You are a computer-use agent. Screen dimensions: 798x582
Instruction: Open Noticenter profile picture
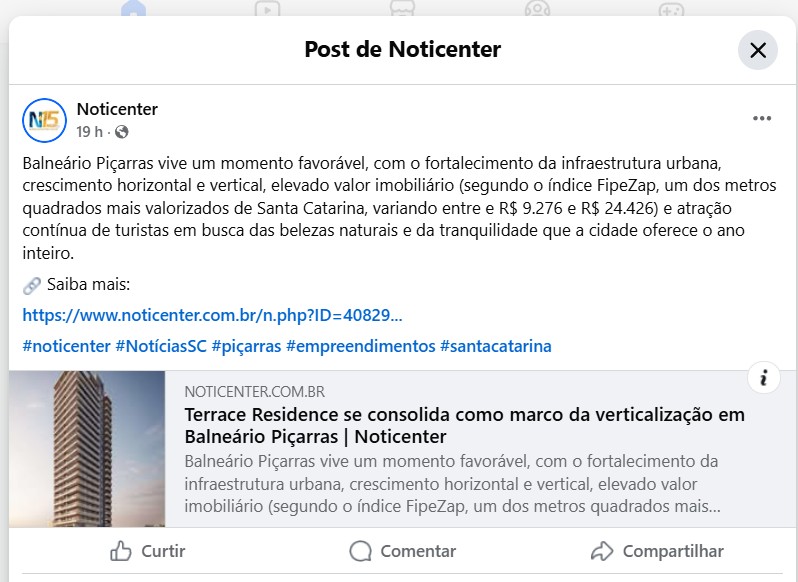tap(44, 120)
